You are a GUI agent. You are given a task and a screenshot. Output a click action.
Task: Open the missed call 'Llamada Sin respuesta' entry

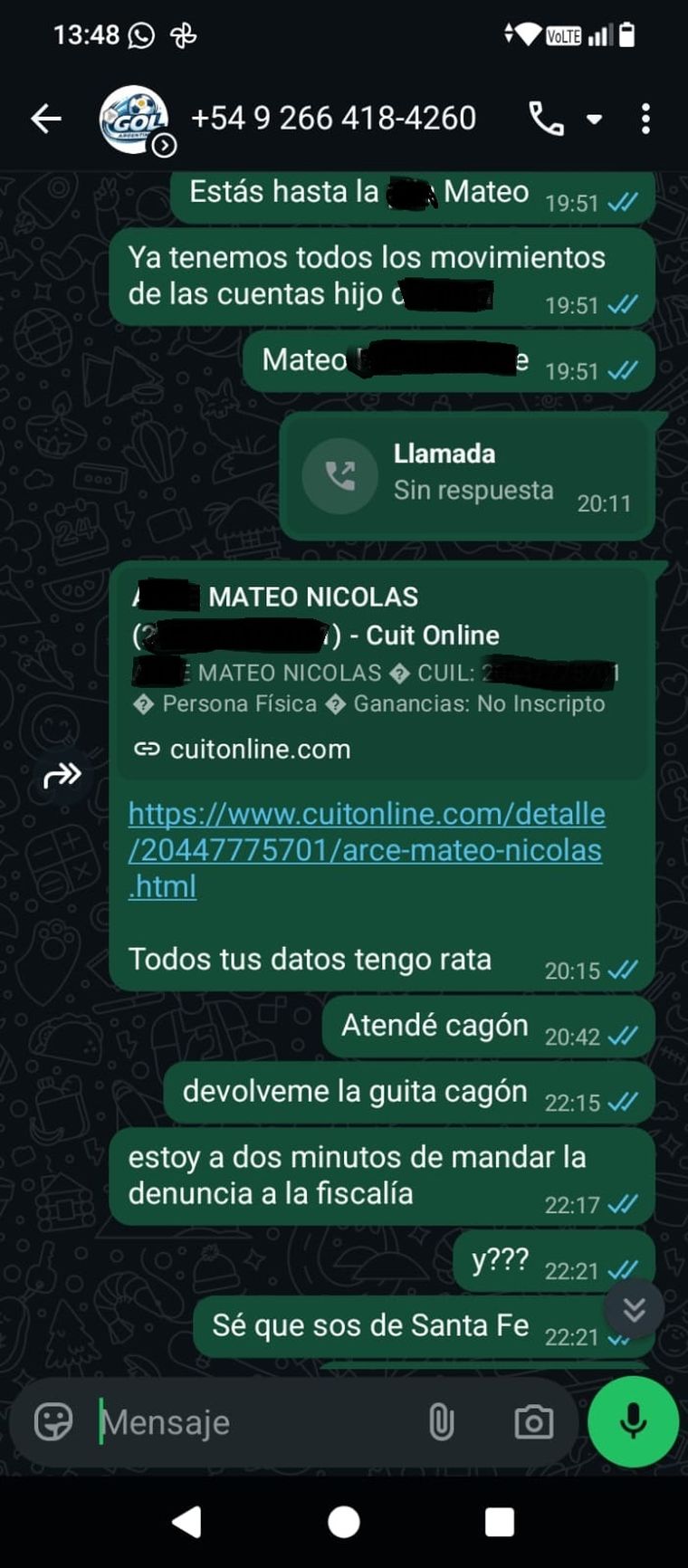[x=467, y=476]
